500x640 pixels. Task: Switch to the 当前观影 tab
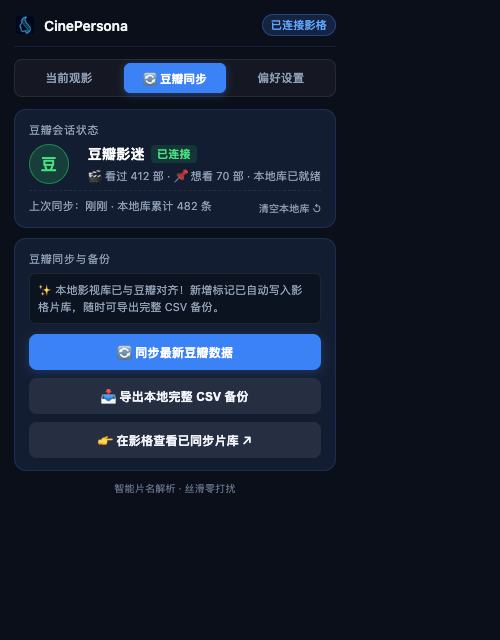(x=69, y=78)
